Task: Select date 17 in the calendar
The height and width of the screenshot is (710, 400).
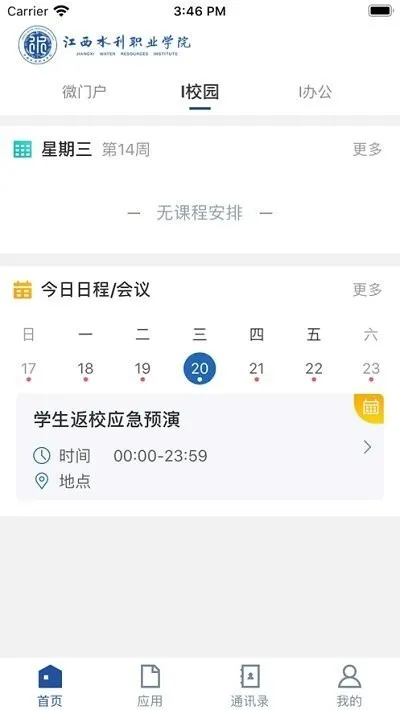Action: click(29, 369)
